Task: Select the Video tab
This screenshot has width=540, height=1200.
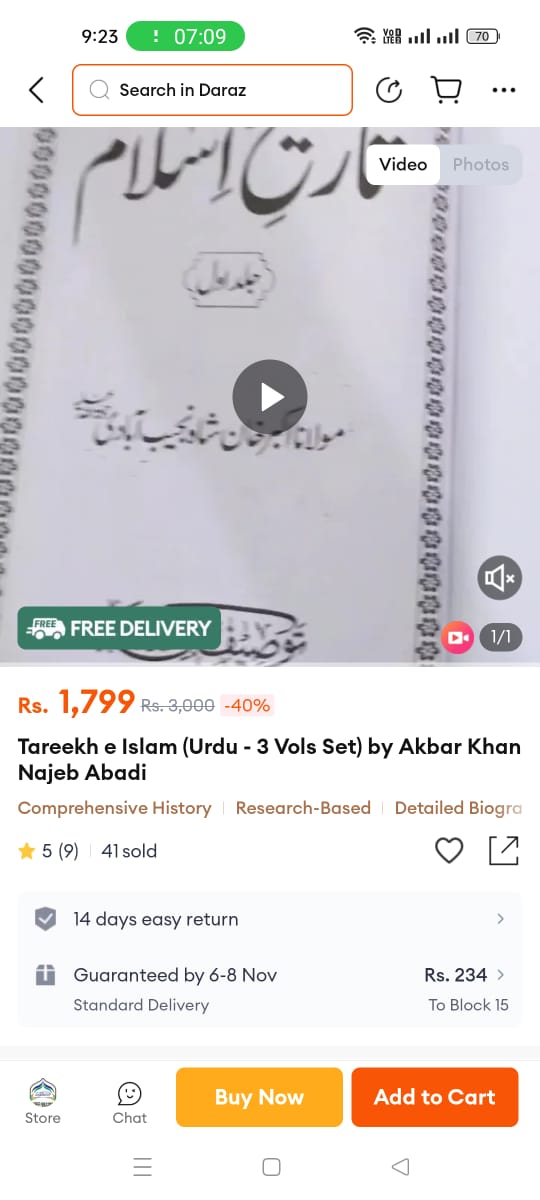Action: (x=403, y=164)
